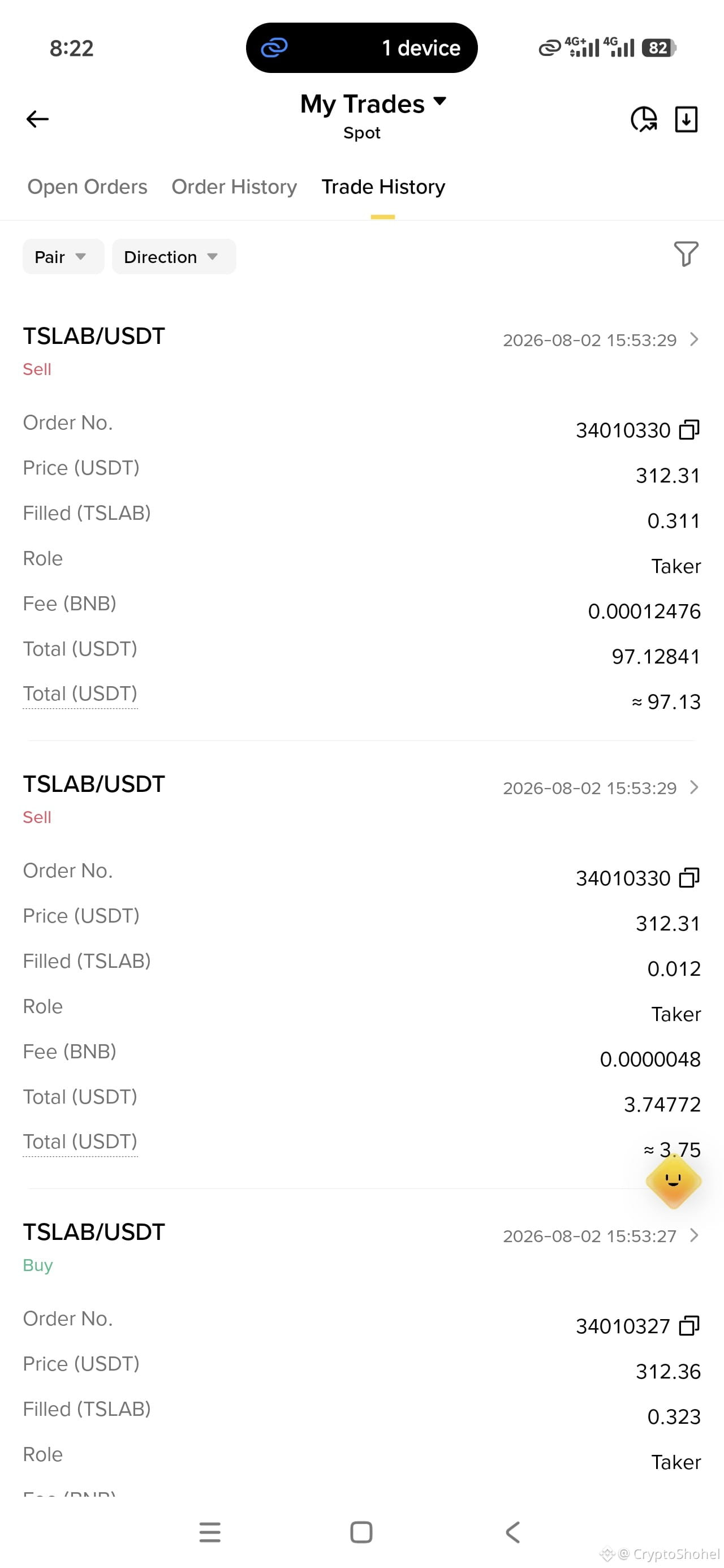Open details of the sell filled 0.012 TSLAB
This screenshot has height=1568, width=724.
point(693,787)
